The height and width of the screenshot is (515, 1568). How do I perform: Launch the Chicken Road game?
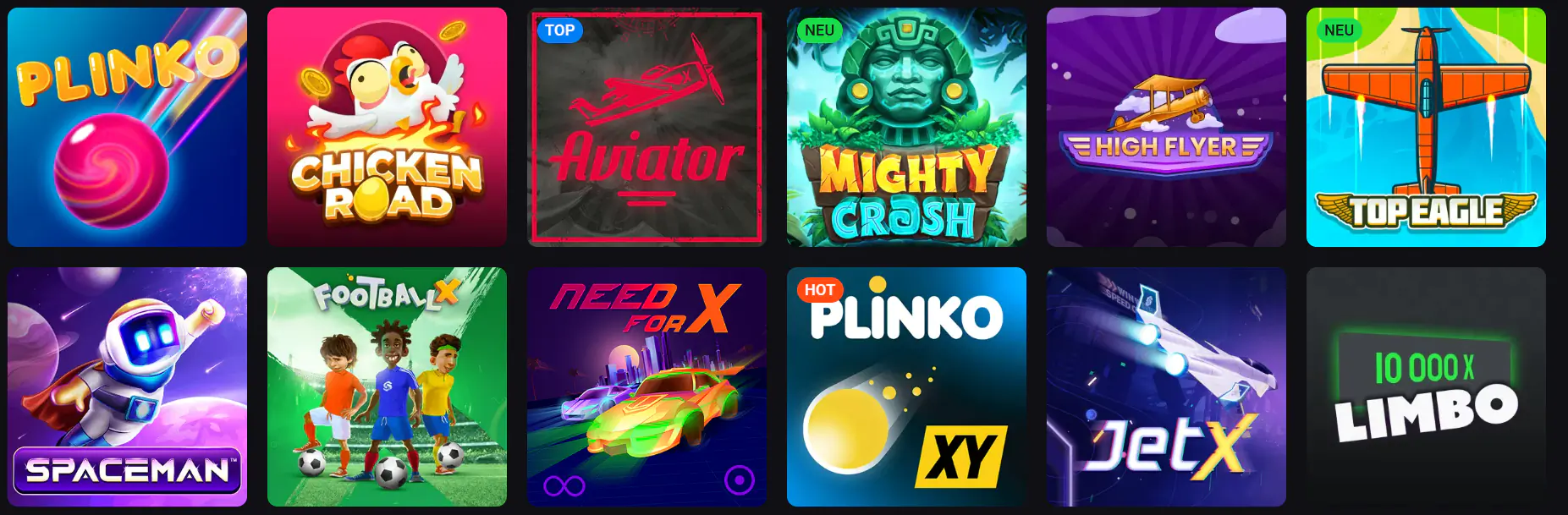coord(387,127)
